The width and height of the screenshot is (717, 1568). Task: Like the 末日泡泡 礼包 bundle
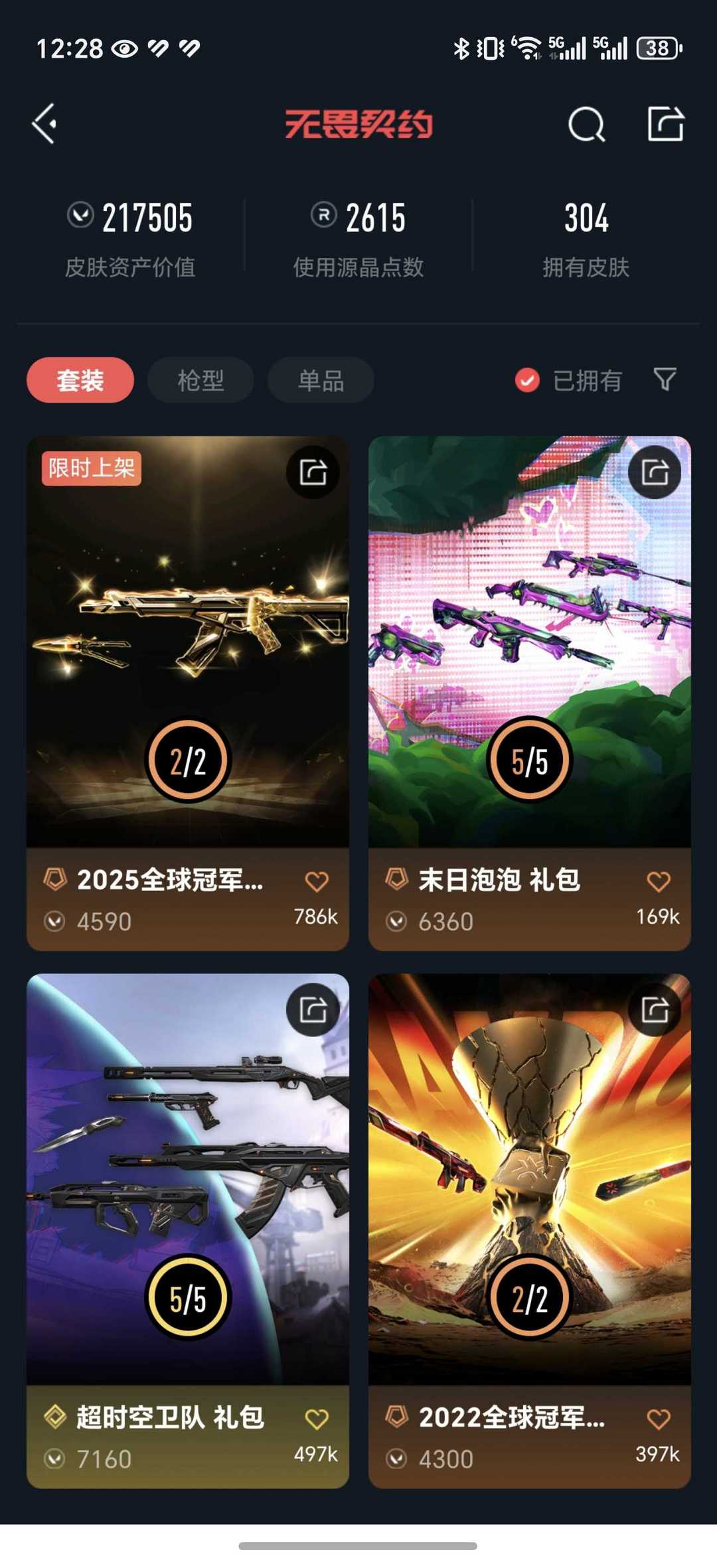pyautogui.click(x=658, y=881)
